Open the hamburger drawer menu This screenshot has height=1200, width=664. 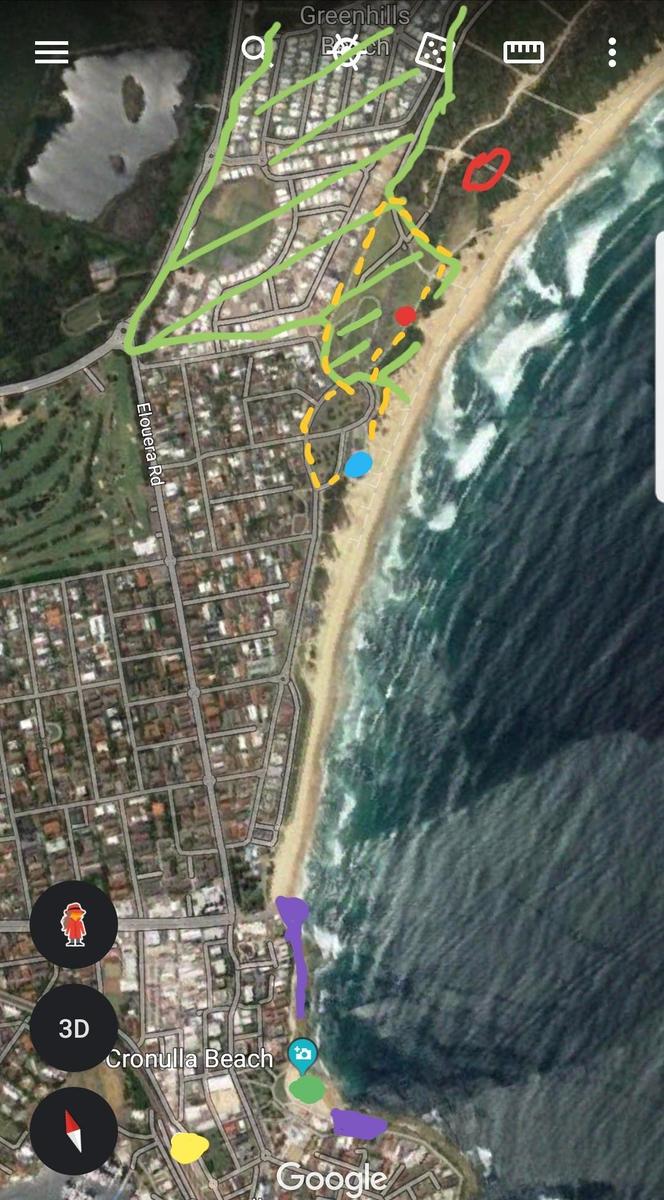coord(51,52)
